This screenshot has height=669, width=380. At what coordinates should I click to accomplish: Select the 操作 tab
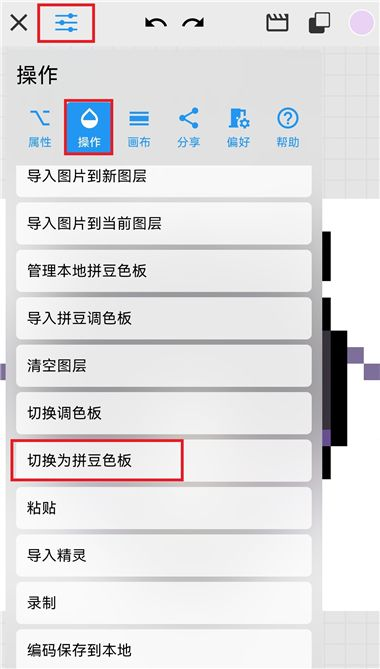point(89,128)
